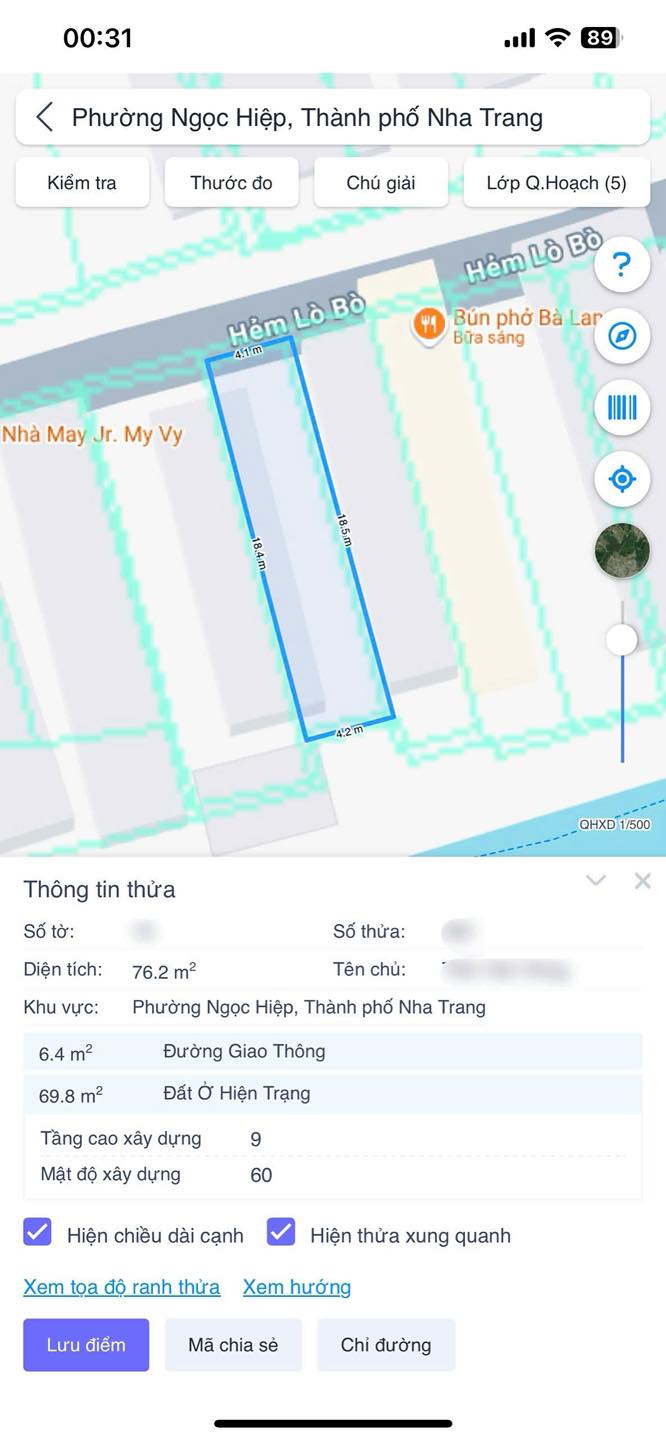Image resolution: width=666 pixels, height=1440 pixels.
Task: Tap the Kiểm tra button
Action: tap(82, 183)
